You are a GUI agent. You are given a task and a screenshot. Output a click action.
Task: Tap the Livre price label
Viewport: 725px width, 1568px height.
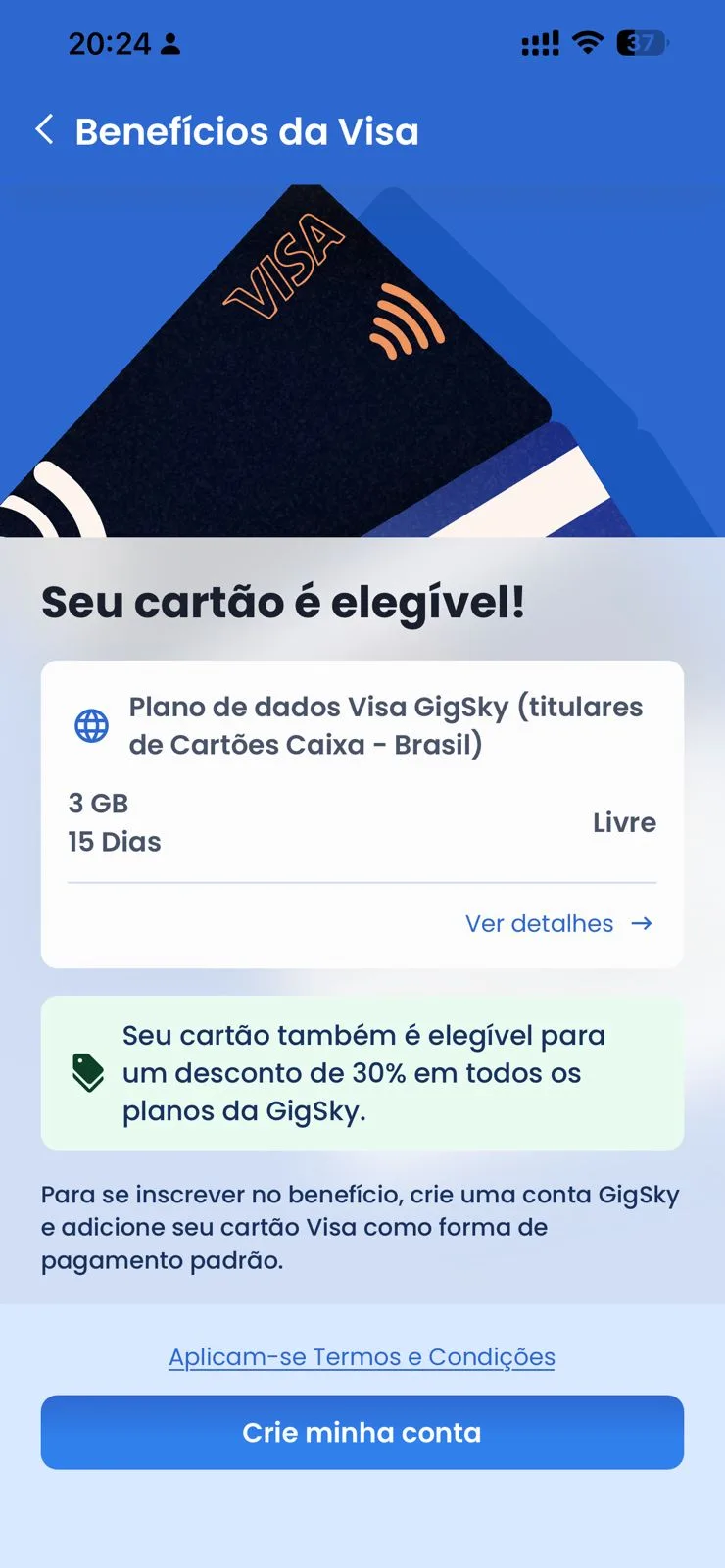[624, 823]
